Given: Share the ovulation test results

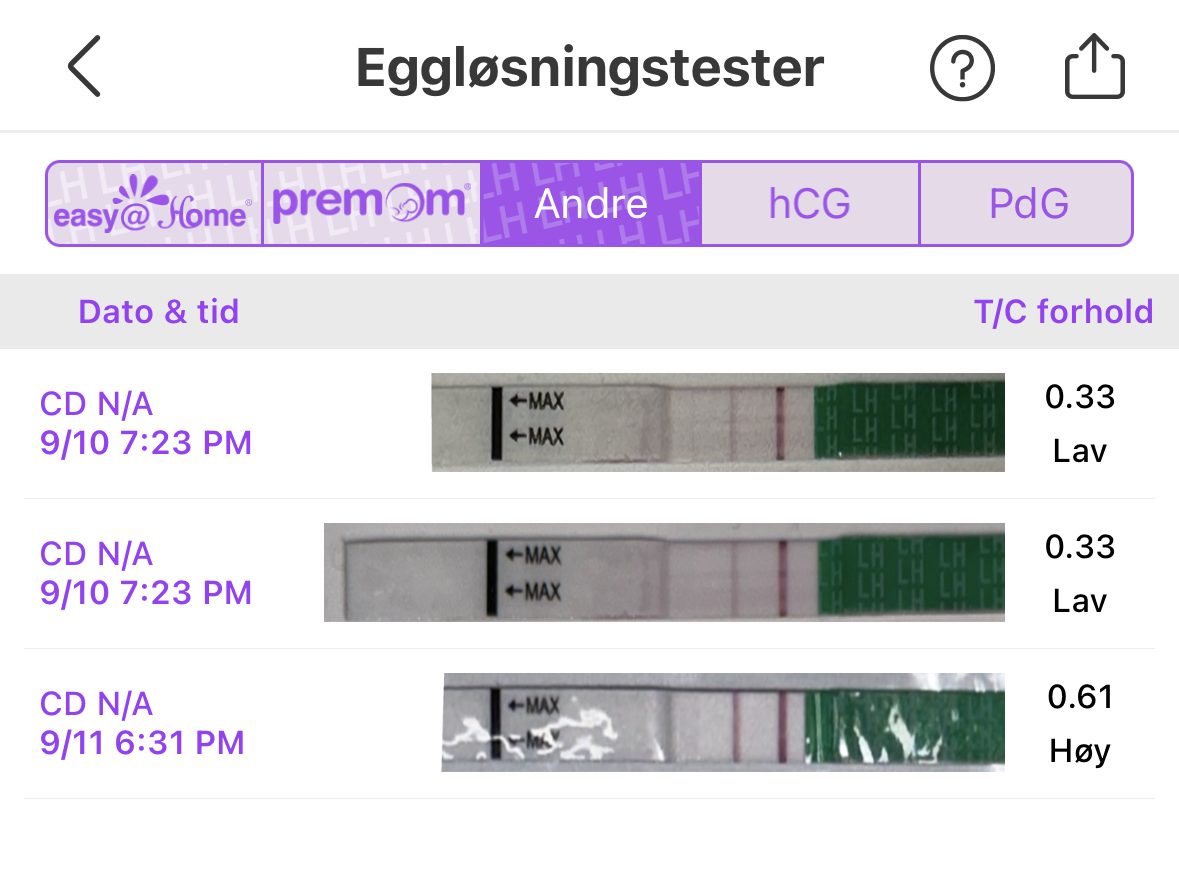Looking at the screenshot, I should [1094, 68].
